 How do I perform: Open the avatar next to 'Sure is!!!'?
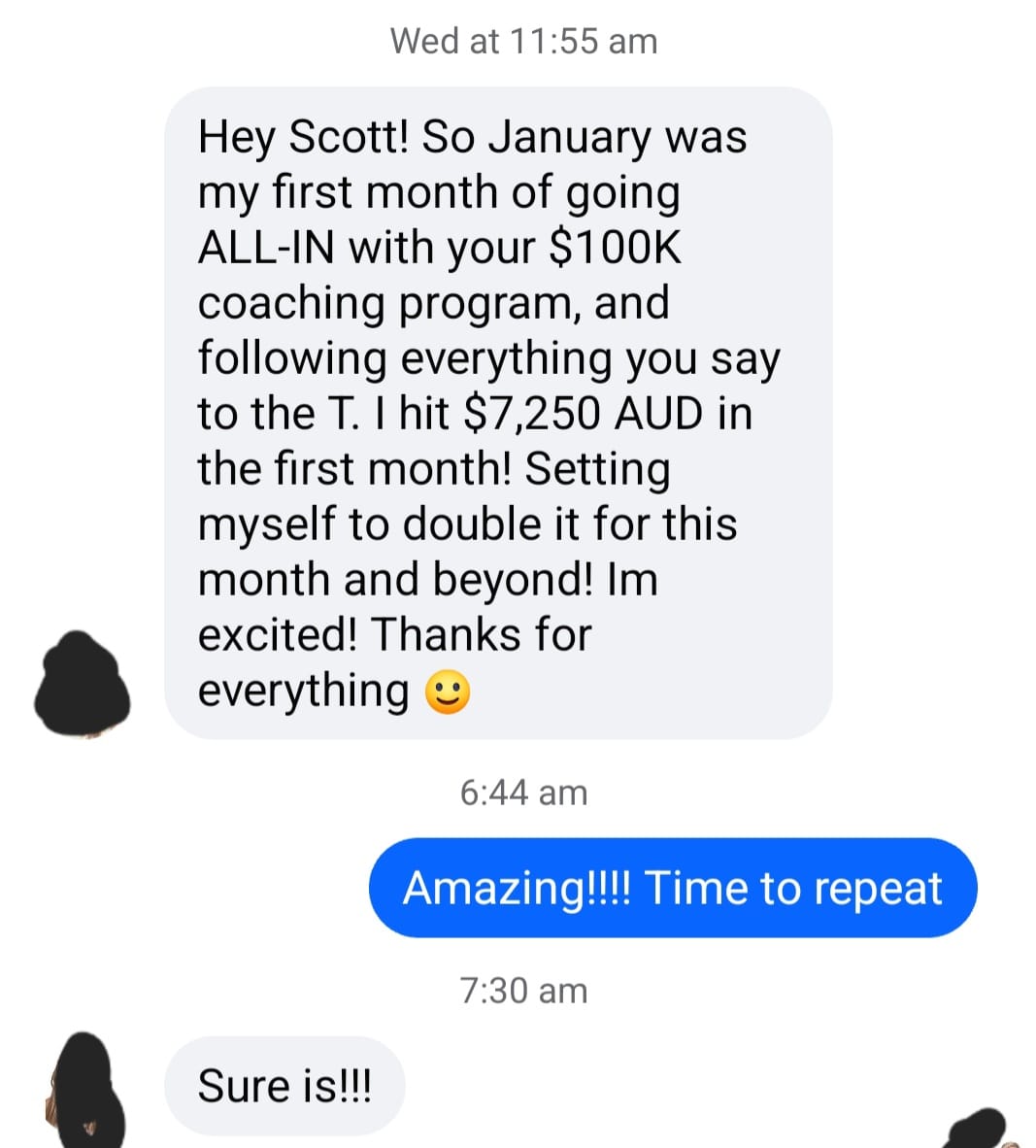(87, 1091)
